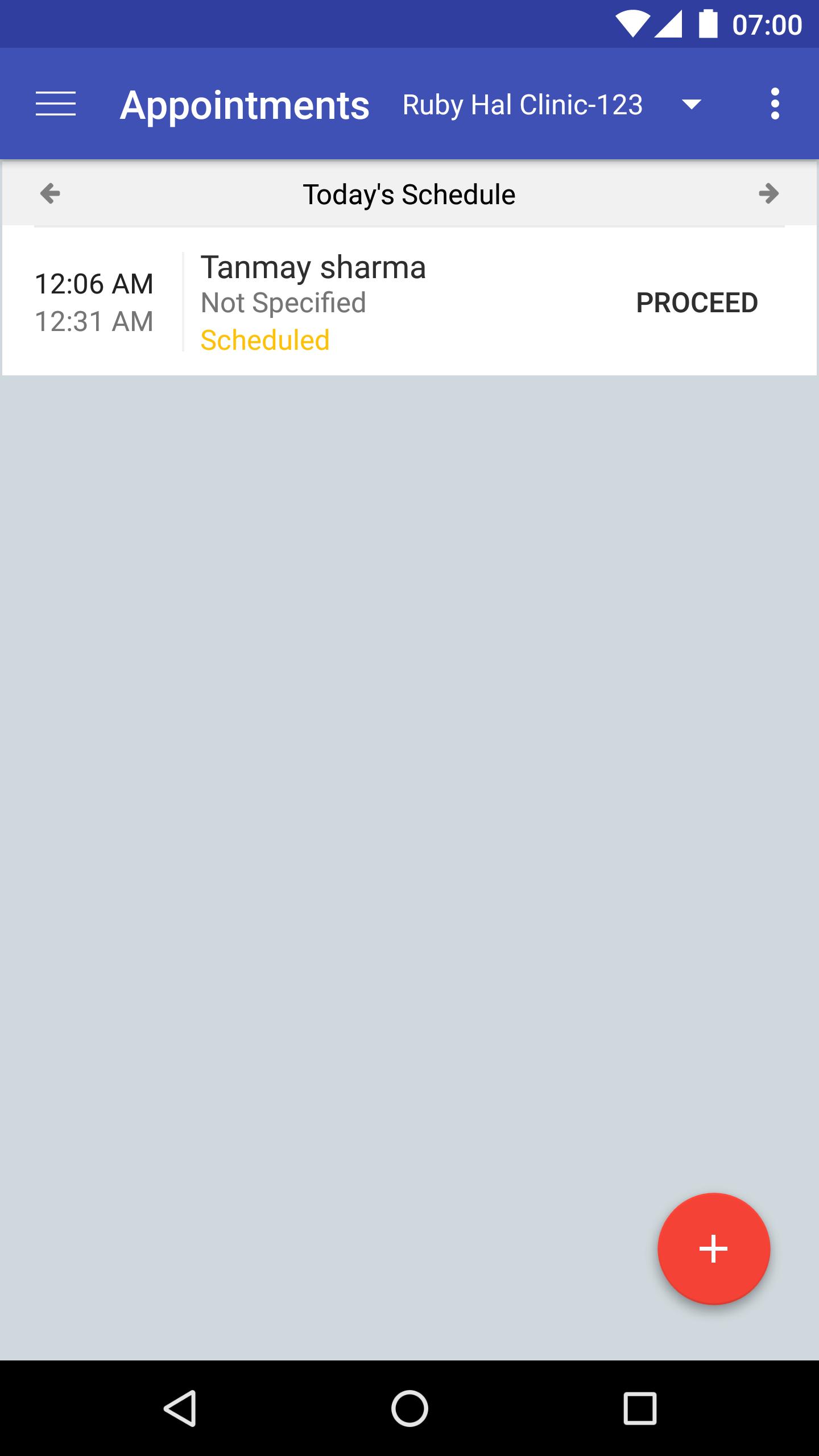Go to next day's schedule
The image size is (819, 1456).
pos(768,193)
